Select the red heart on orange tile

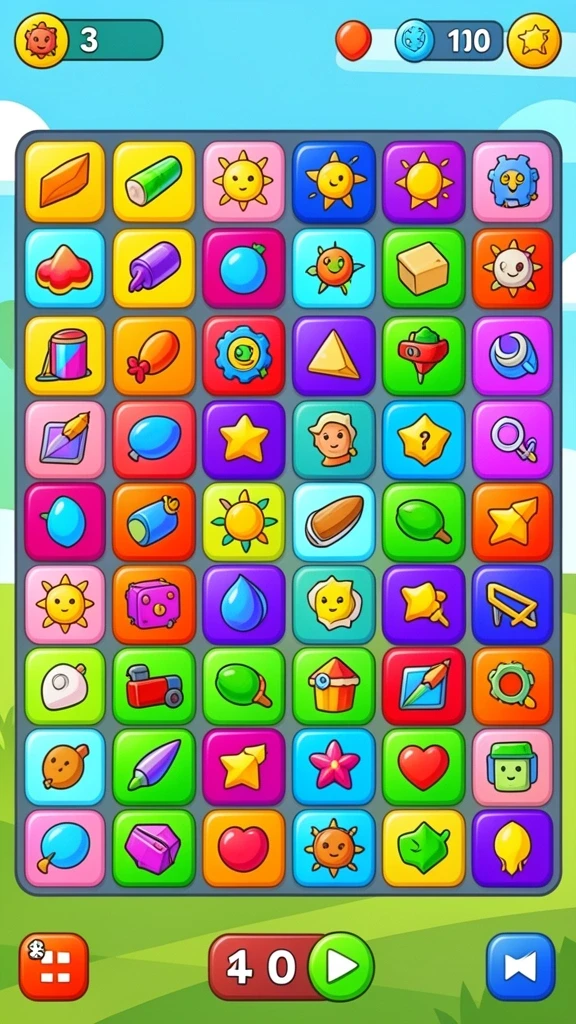(244, 848)
